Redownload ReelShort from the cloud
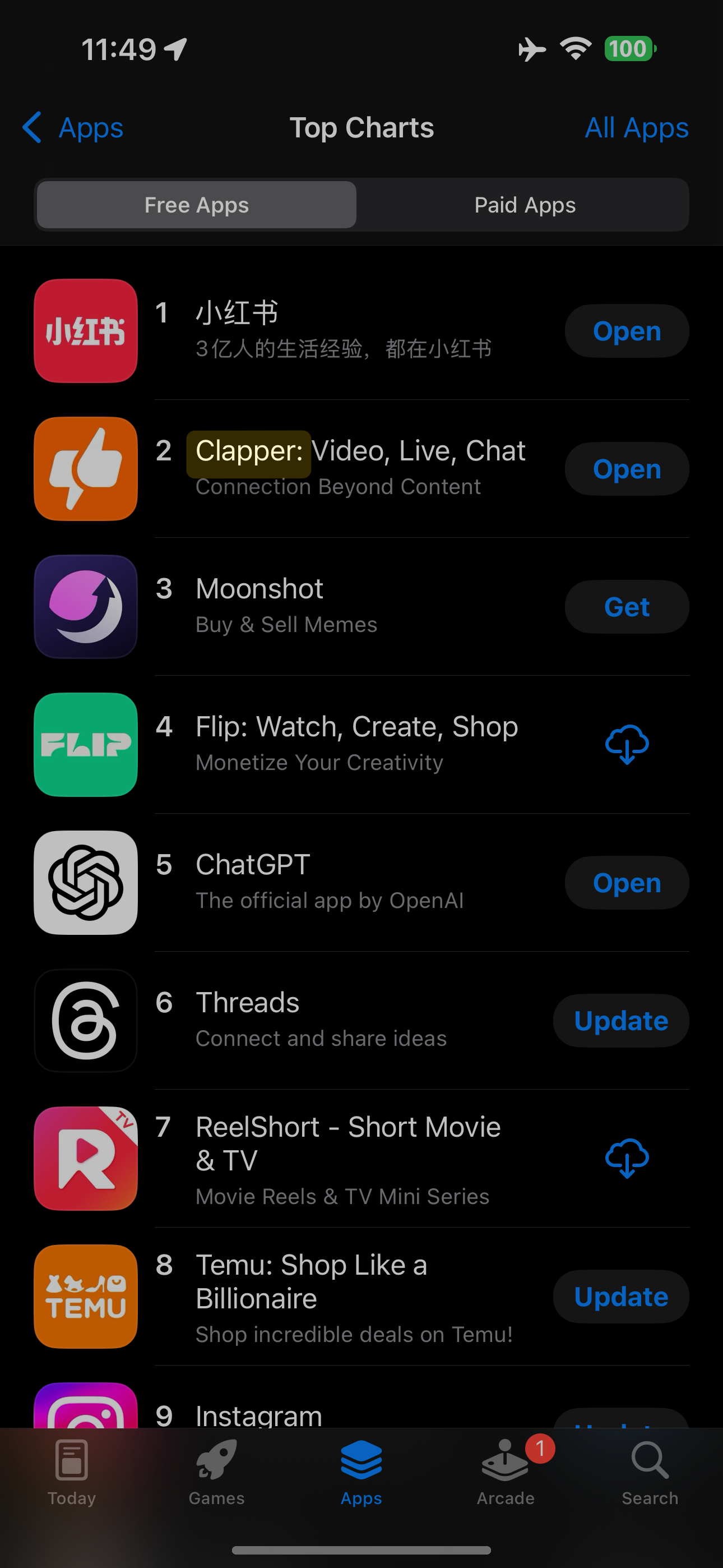 (626, 1159)
